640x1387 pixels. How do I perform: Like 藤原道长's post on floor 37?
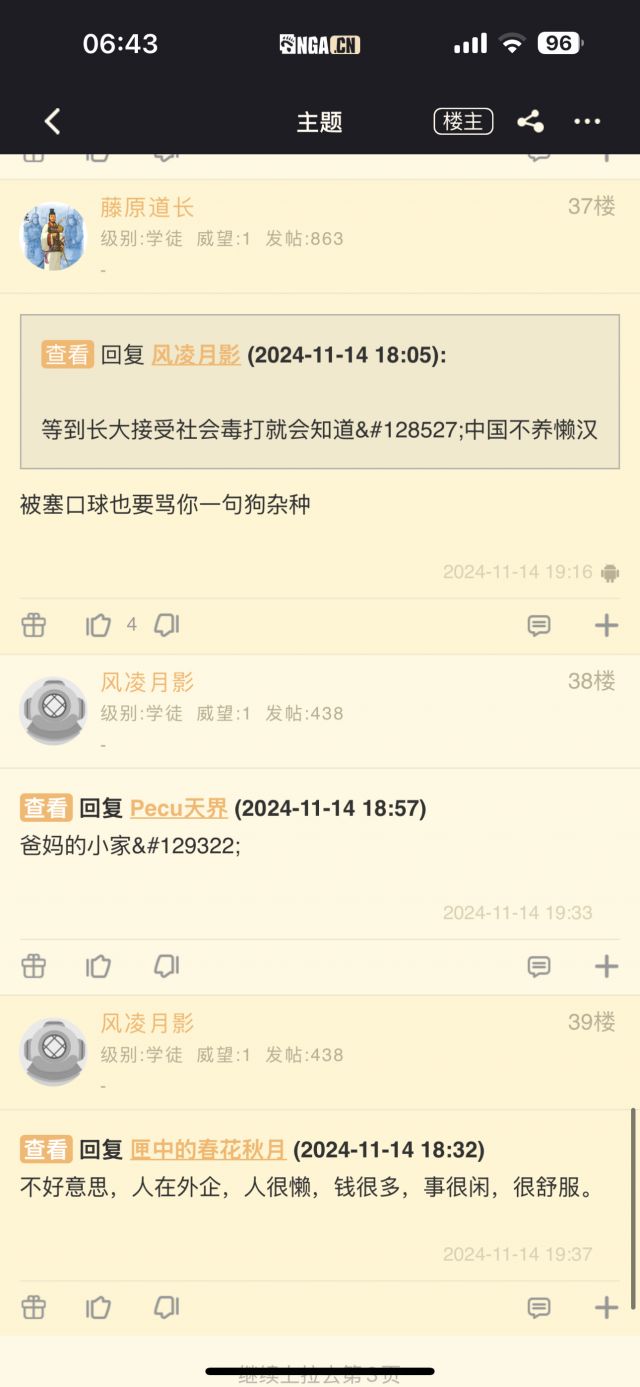(x=98, y=626)
